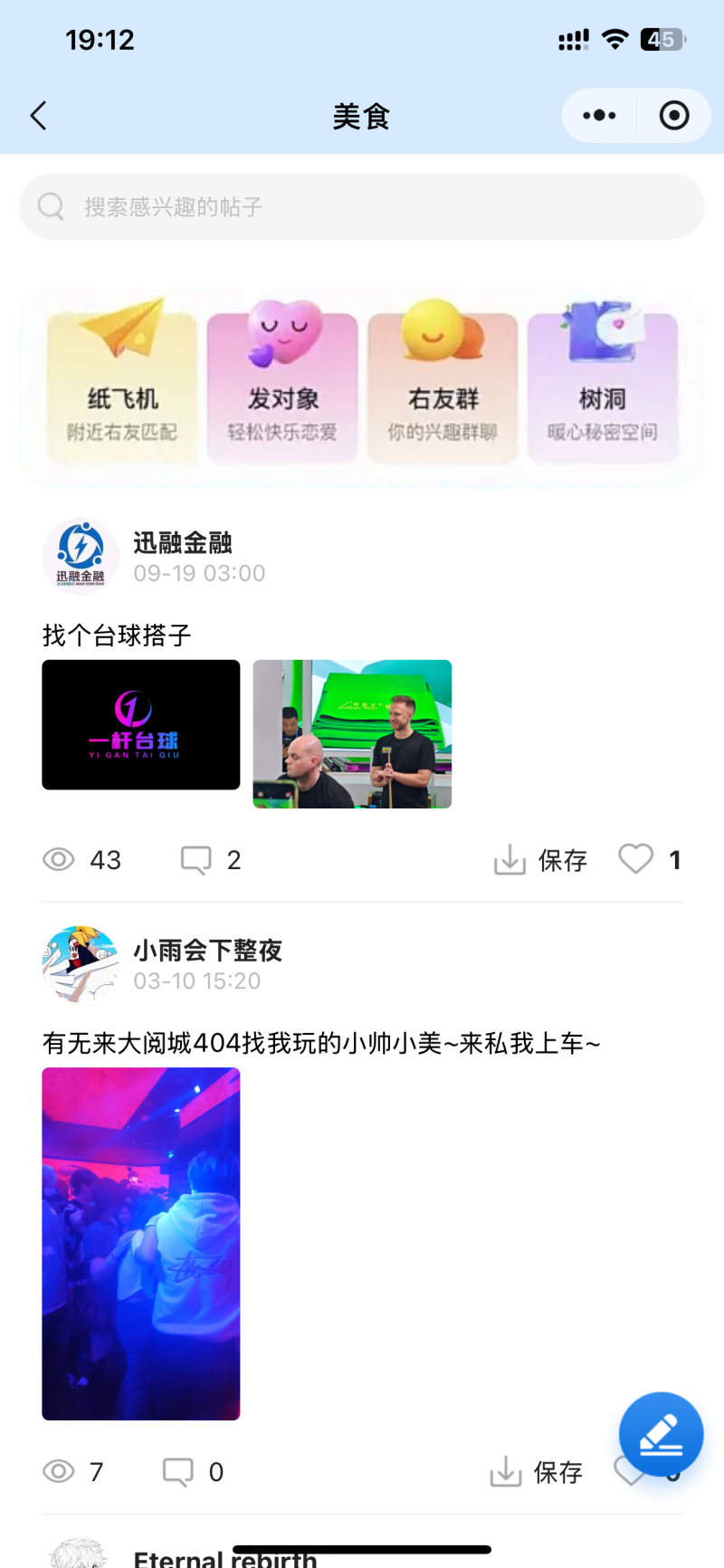Screen dimensions: 724x1568
Task: Open the nightclub photo in 小雨会下整夜's post
Action: (x=141, y=1243)
